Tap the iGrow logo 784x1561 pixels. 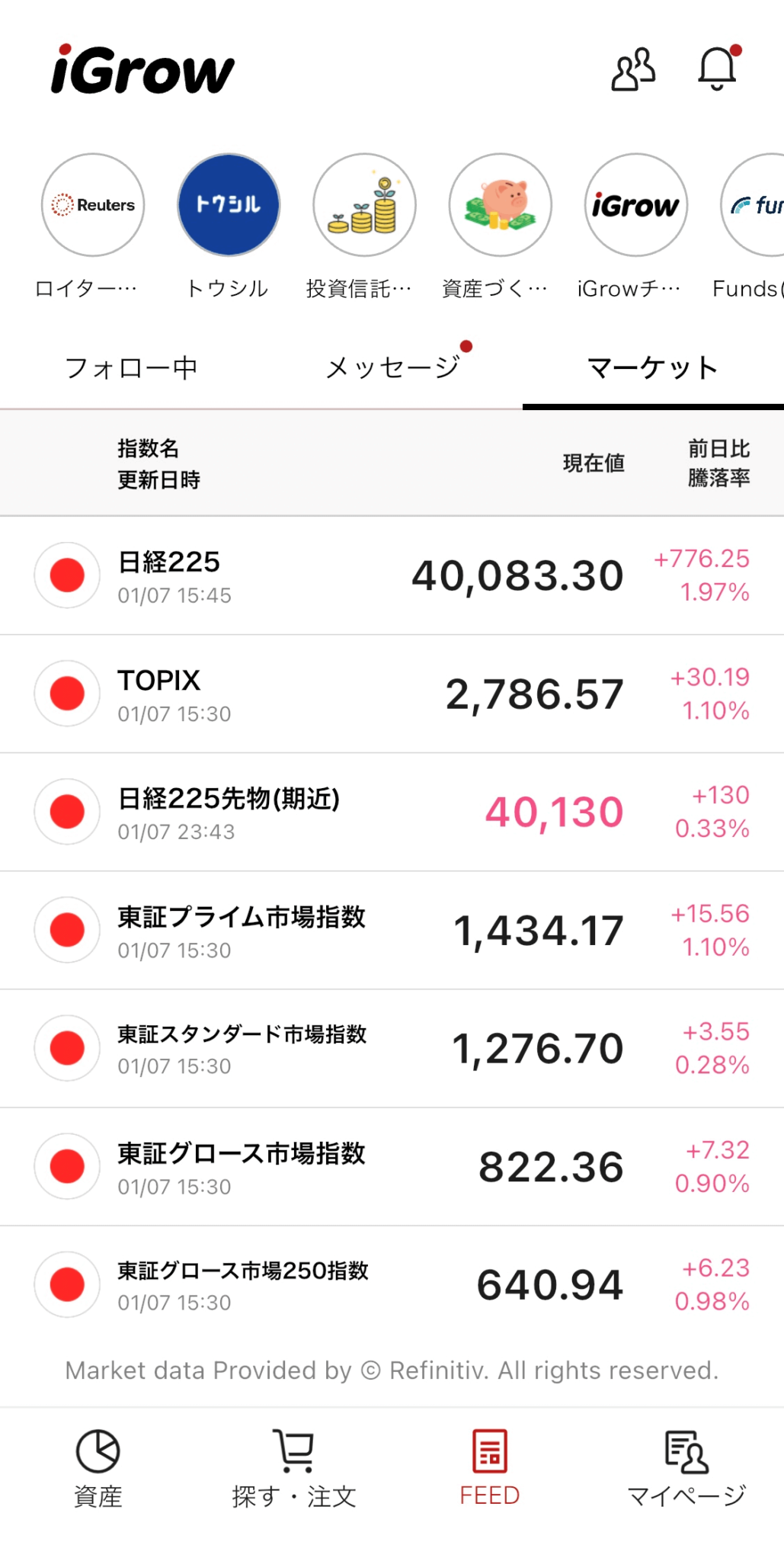click(x=141, y=71)
